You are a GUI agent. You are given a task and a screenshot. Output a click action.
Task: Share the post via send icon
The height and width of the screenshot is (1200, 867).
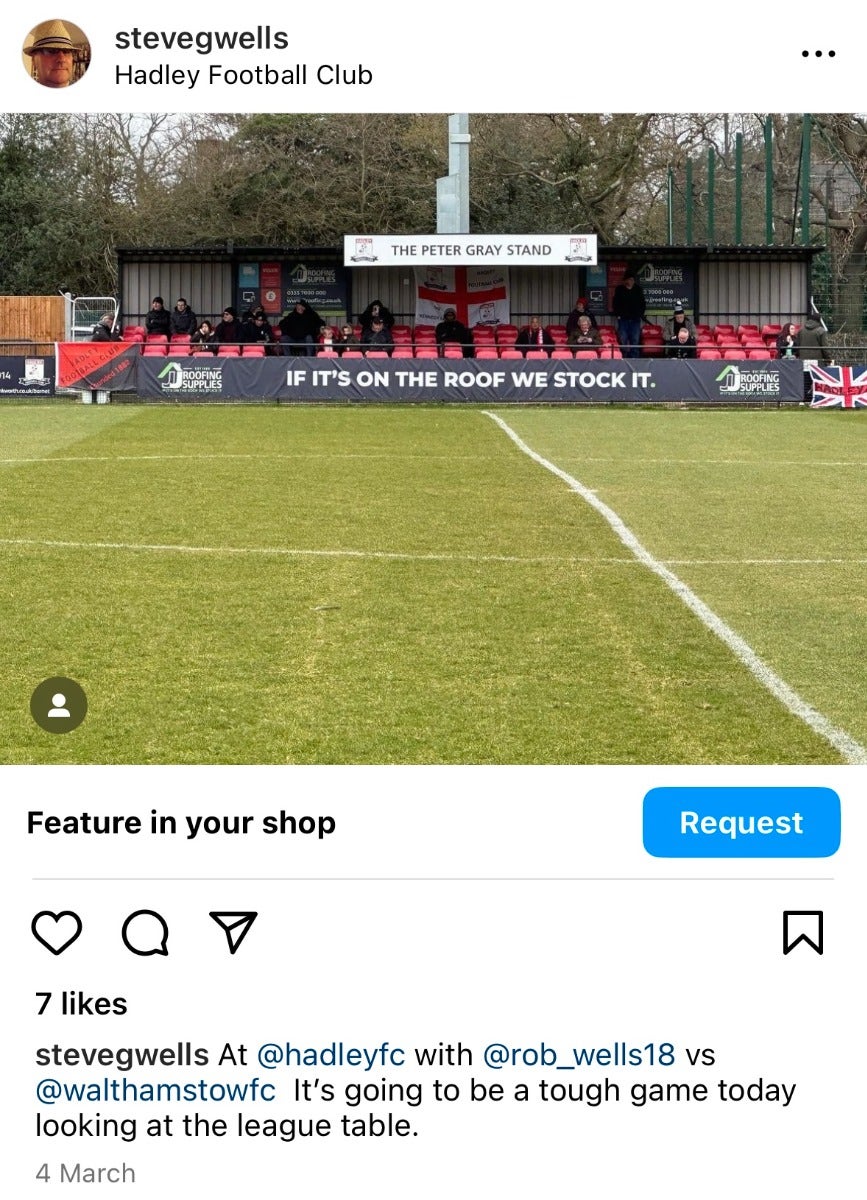tap(233, 933)
